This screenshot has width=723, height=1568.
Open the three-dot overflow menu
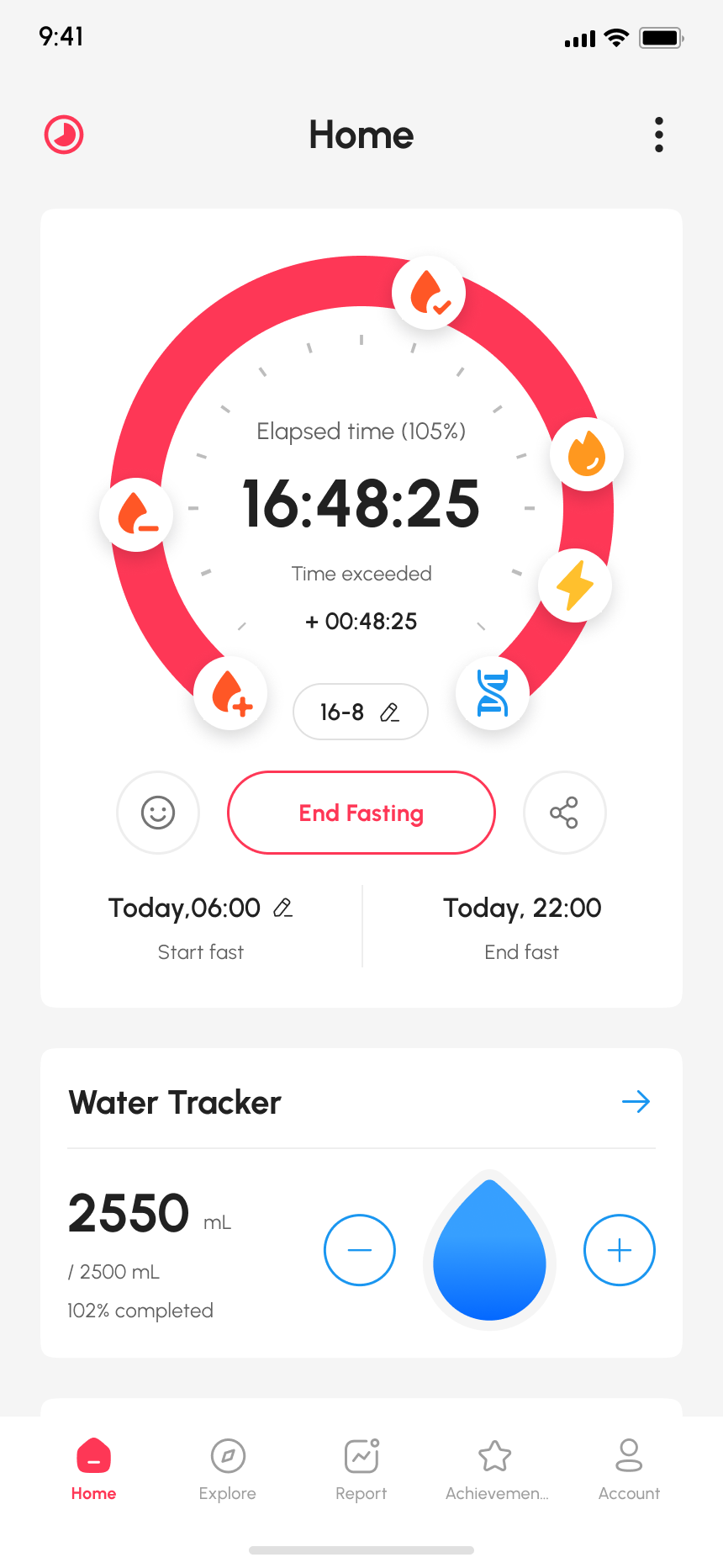[659, 134]
